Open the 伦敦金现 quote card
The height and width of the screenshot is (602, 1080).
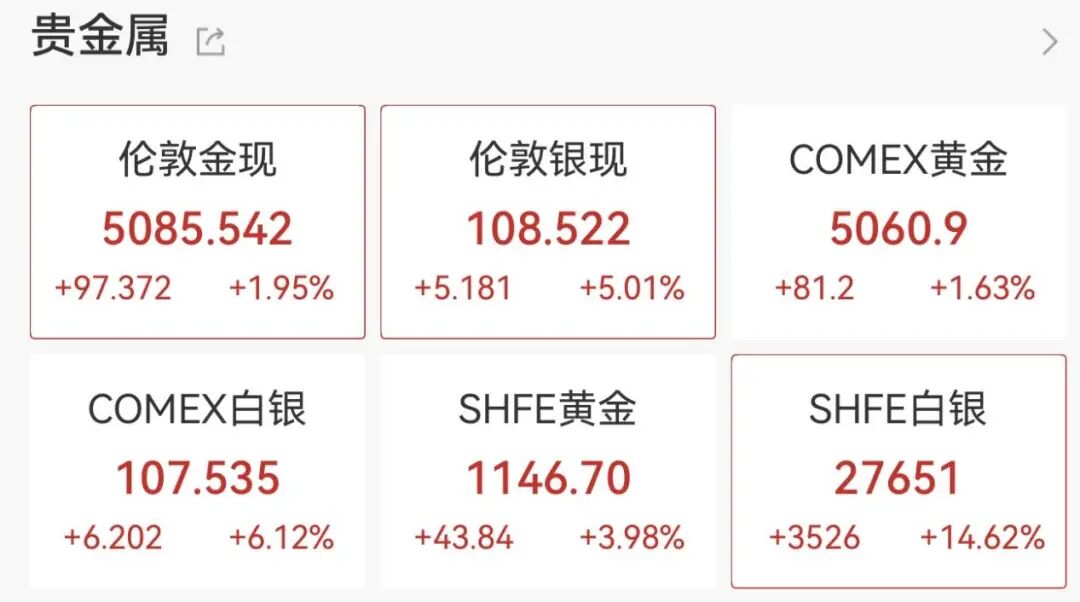click(x=197, y=222)
